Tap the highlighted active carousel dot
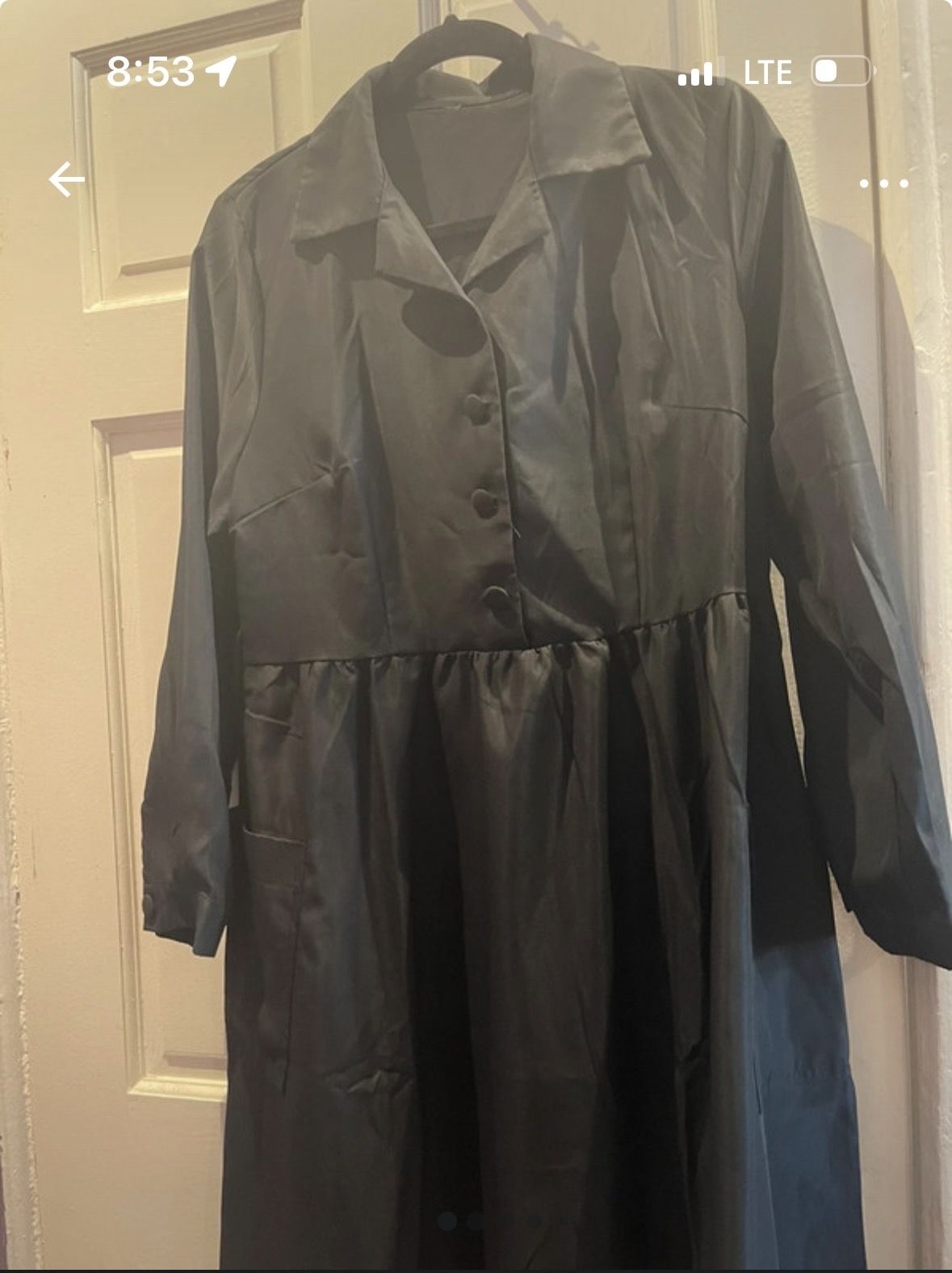The width and height of the screenshot is (952, 1273). (x=447, y=1220)
